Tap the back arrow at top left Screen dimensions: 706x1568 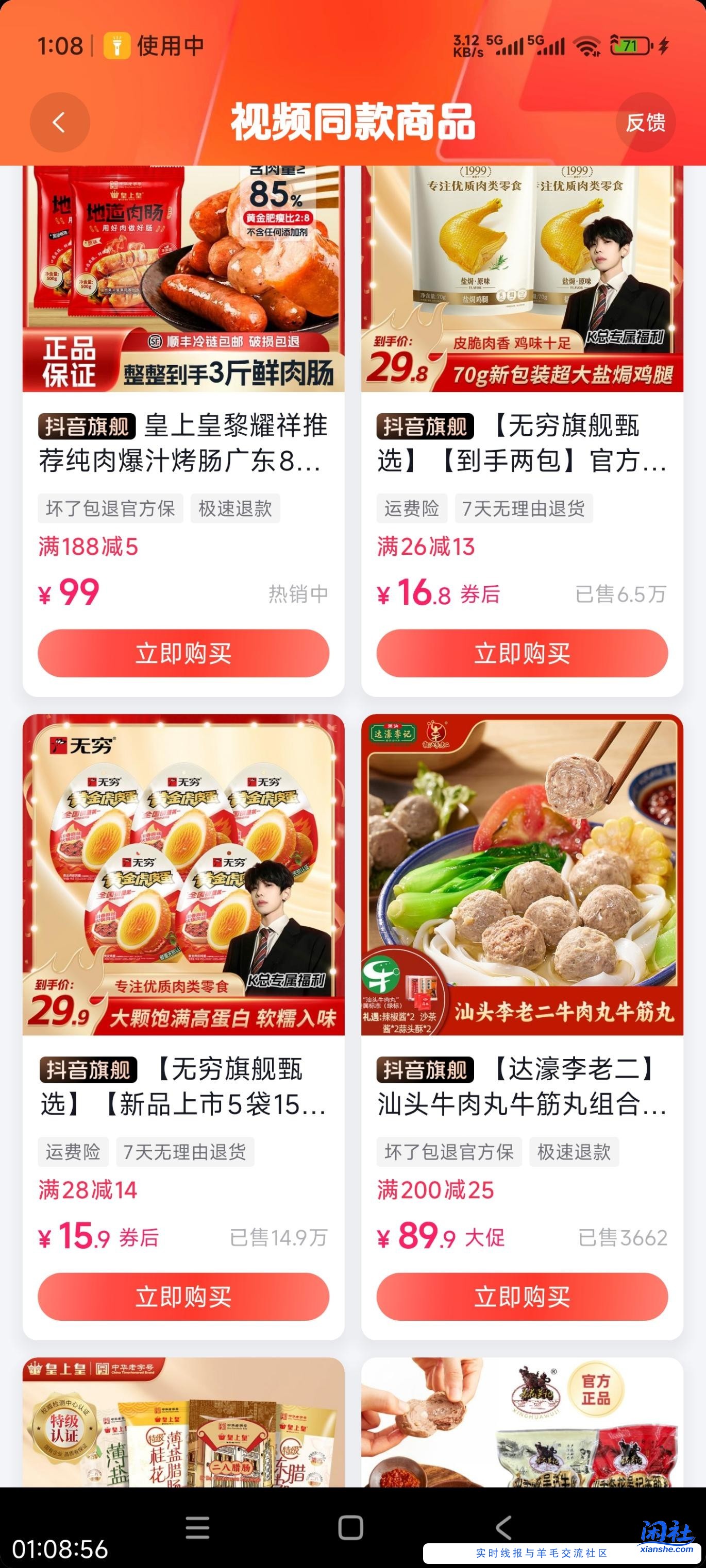tap(58, 122)
